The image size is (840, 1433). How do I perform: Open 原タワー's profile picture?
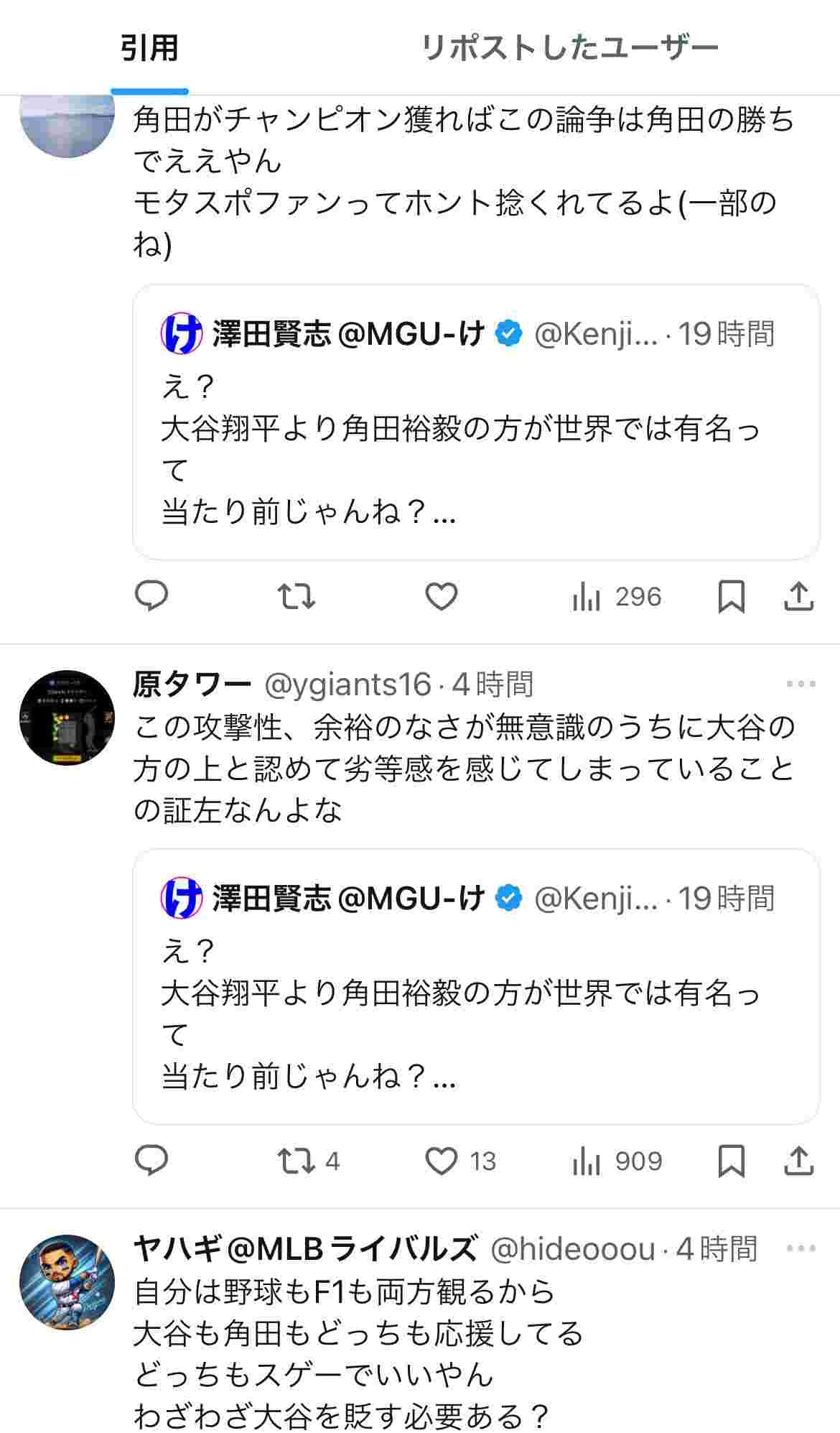(x=67, y=718)
